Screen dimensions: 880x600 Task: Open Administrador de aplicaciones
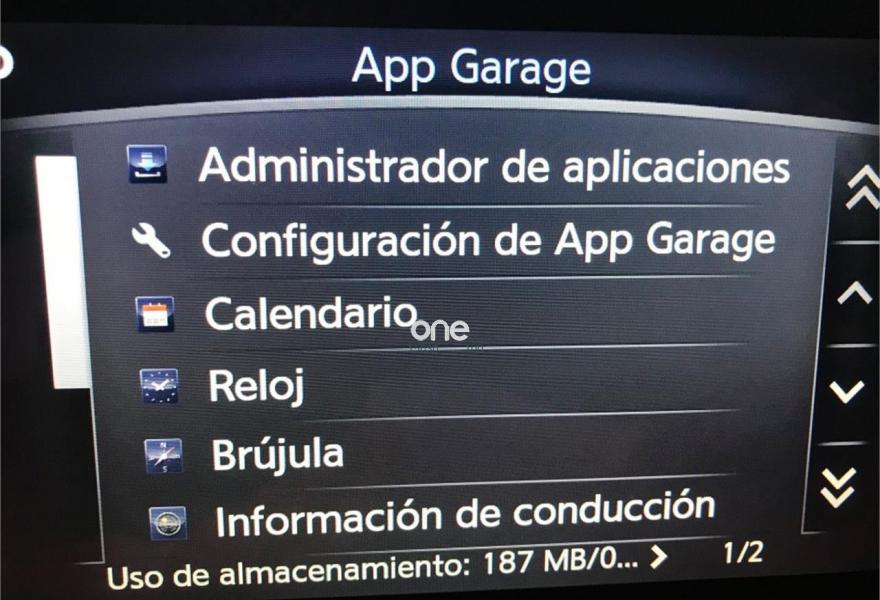(494, 166)
